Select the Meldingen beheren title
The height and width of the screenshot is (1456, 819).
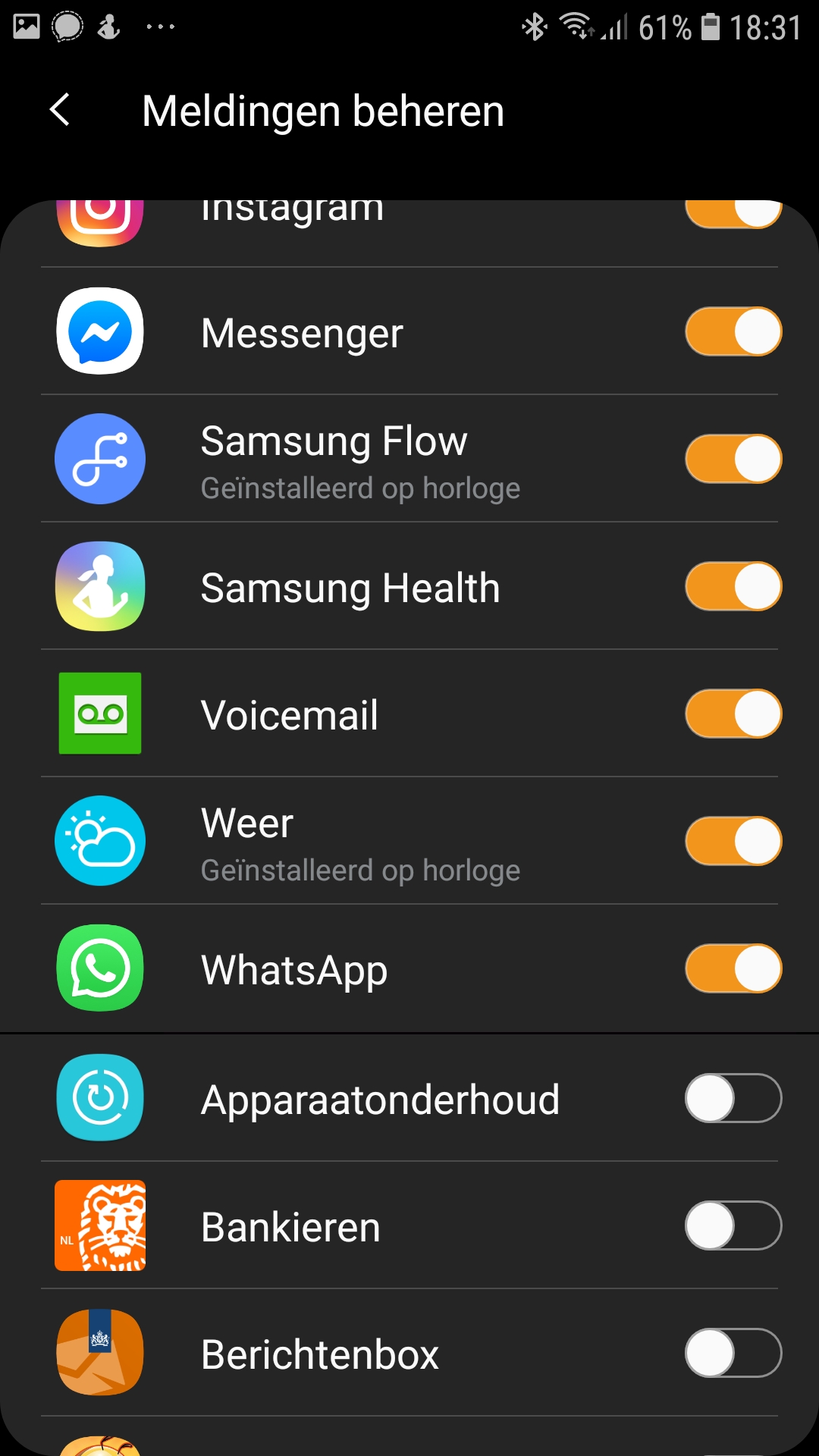pyautogui.click(x=322, y=111)
